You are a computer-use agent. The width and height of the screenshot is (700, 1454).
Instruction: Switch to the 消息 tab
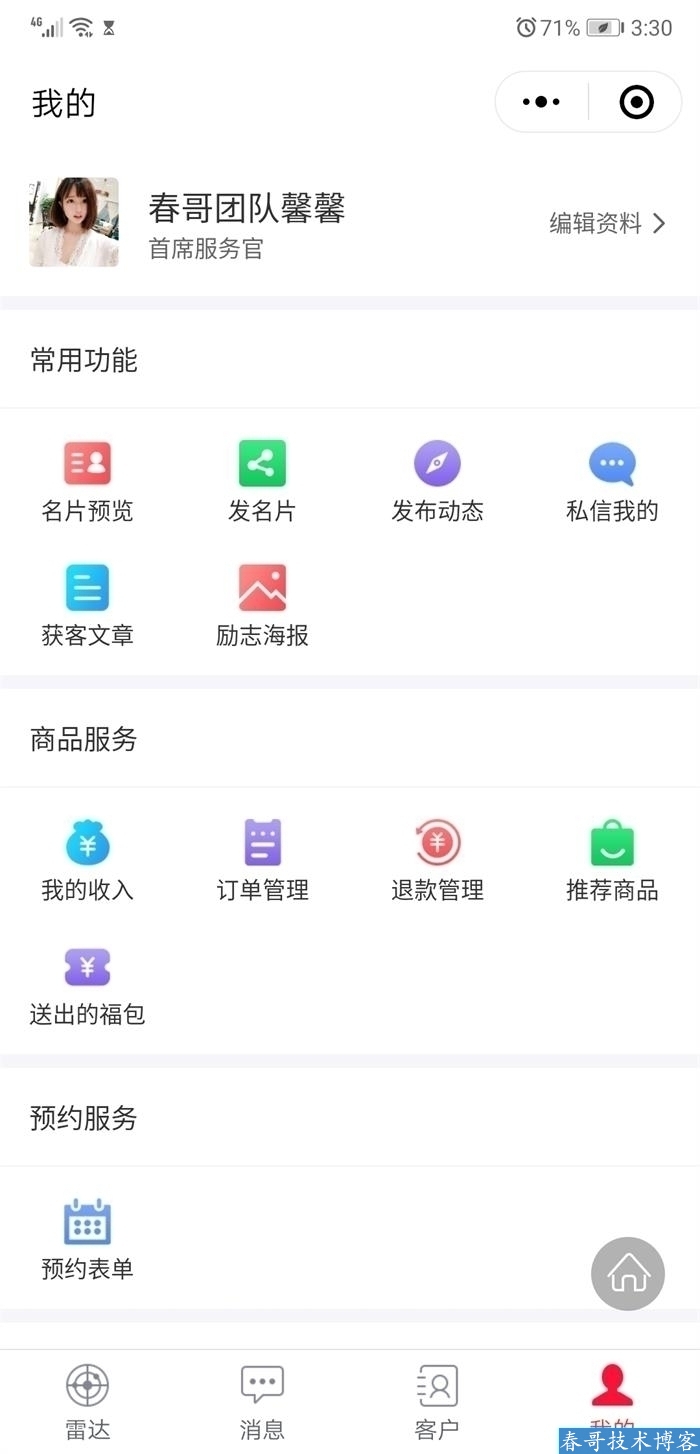(x=262, y=1402)
